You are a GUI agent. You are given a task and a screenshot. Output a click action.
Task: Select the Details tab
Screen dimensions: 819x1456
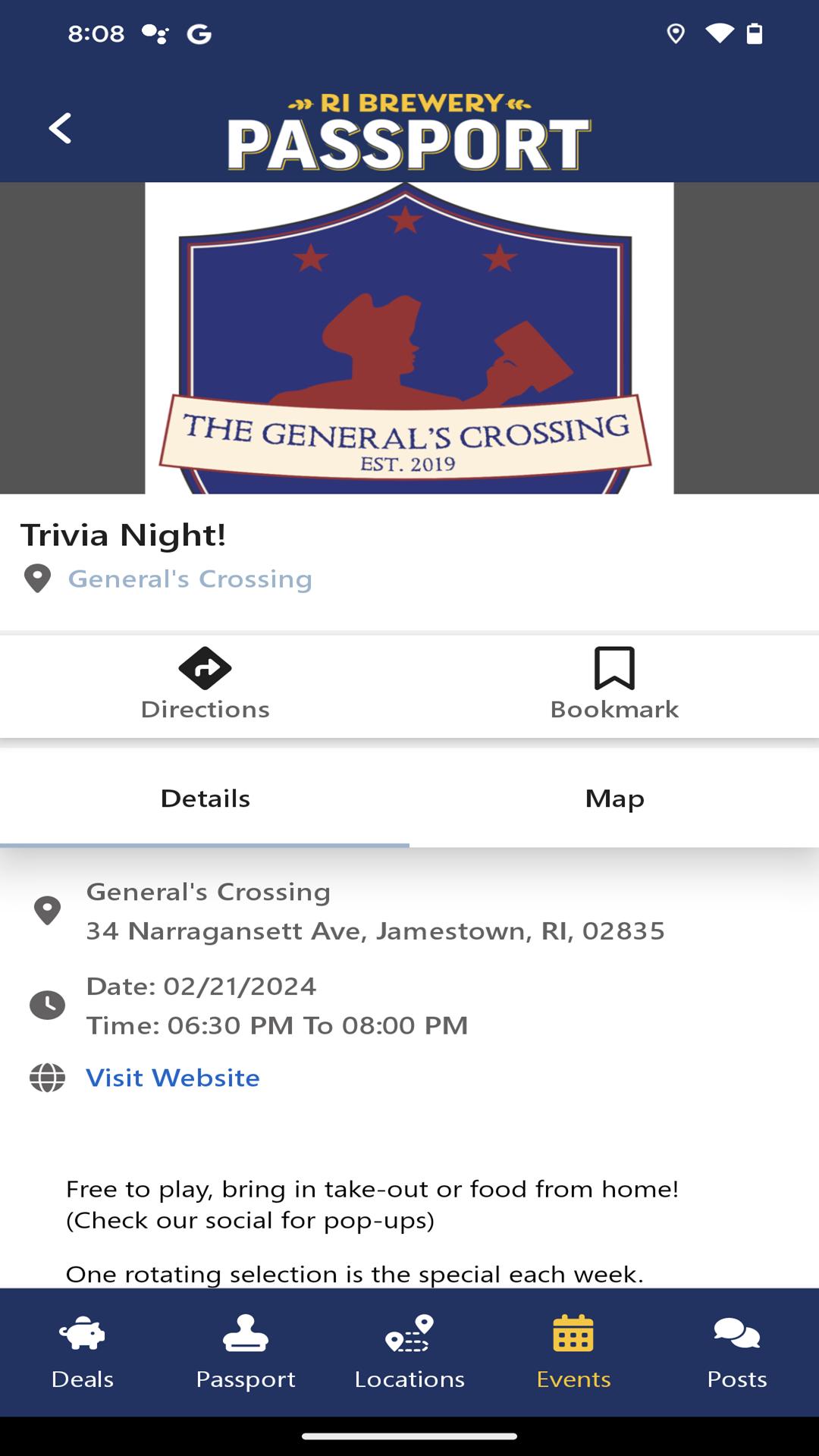coord(205,799)
